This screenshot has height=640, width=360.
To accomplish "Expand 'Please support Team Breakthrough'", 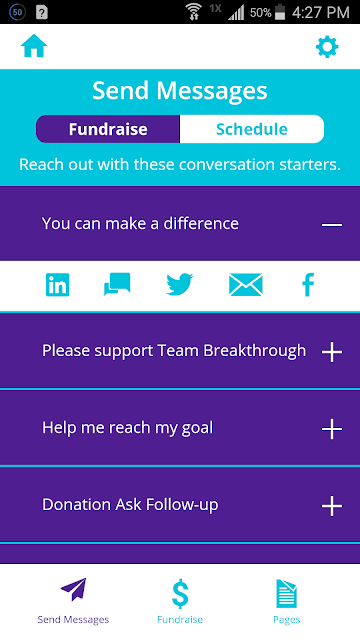I will coord(332,351).
